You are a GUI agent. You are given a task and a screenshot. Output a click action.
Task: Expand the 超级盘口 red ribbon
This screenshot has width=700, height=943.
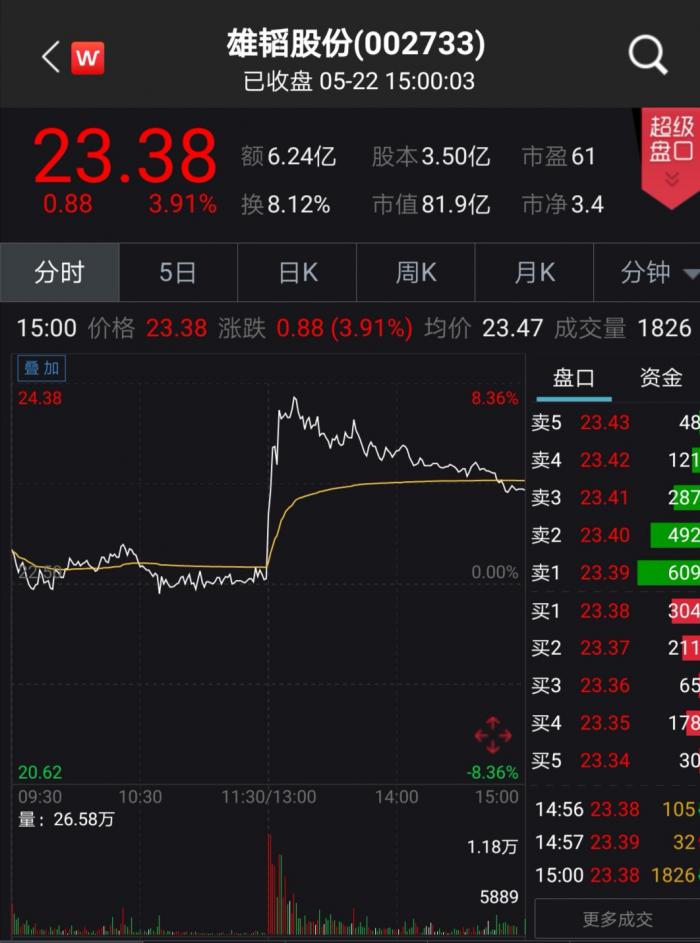tap(671, 153)
